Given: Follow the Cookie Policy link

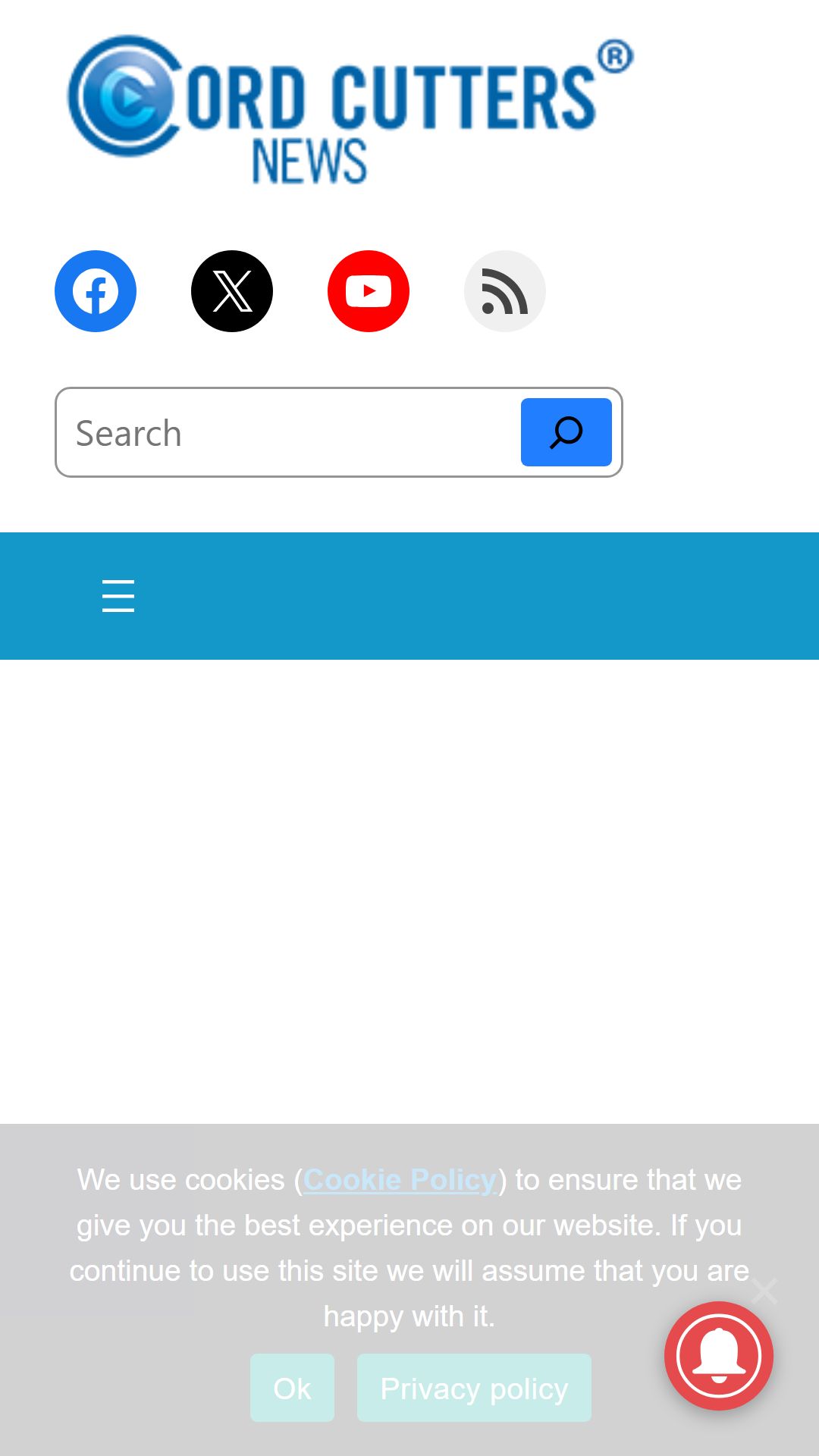Looking at the screenshot, I should [400, 1180].
